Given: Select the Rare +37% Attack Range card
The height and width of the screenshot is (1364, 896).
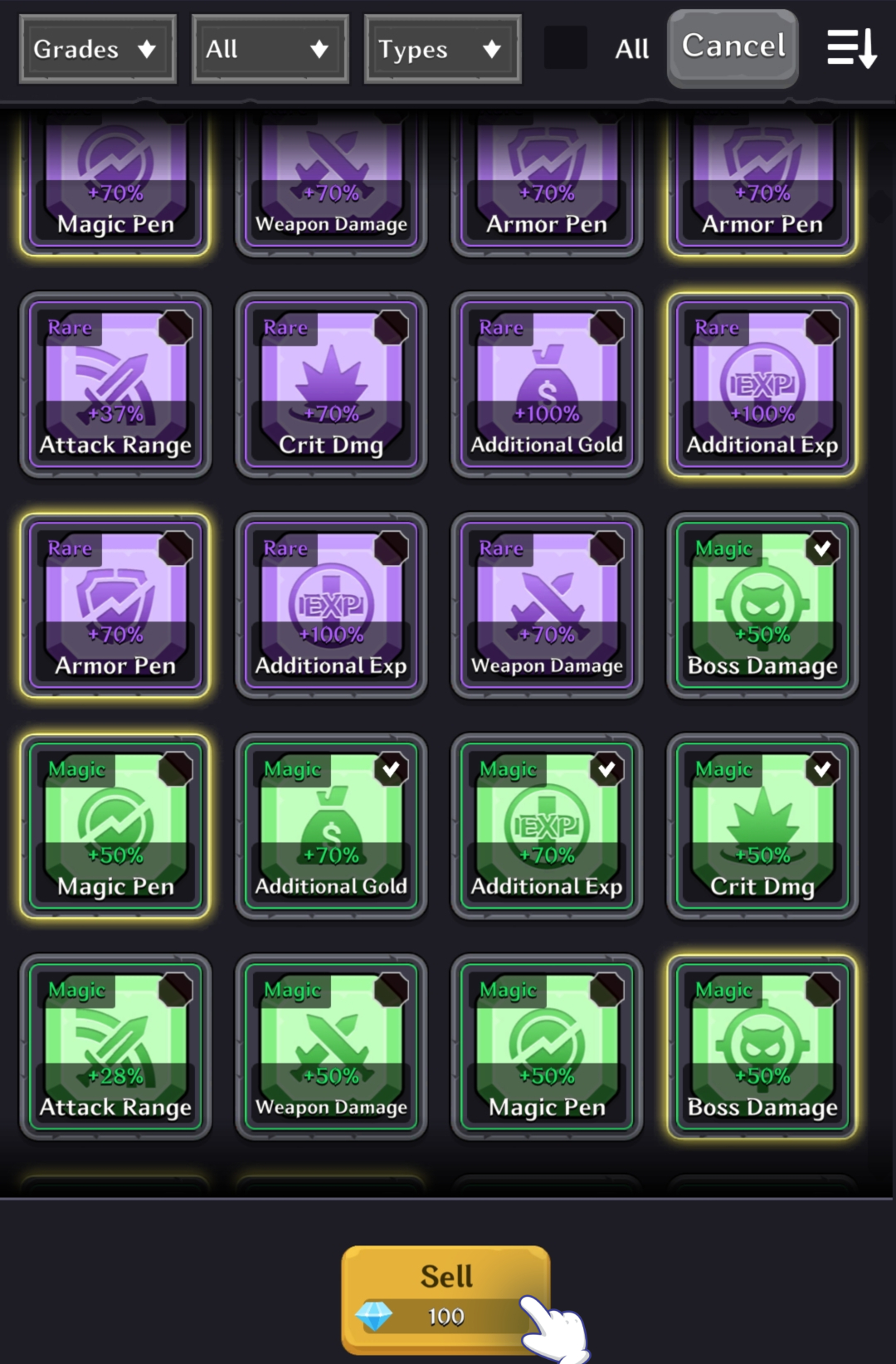Looking at the screenshot, I should [115, 385].
